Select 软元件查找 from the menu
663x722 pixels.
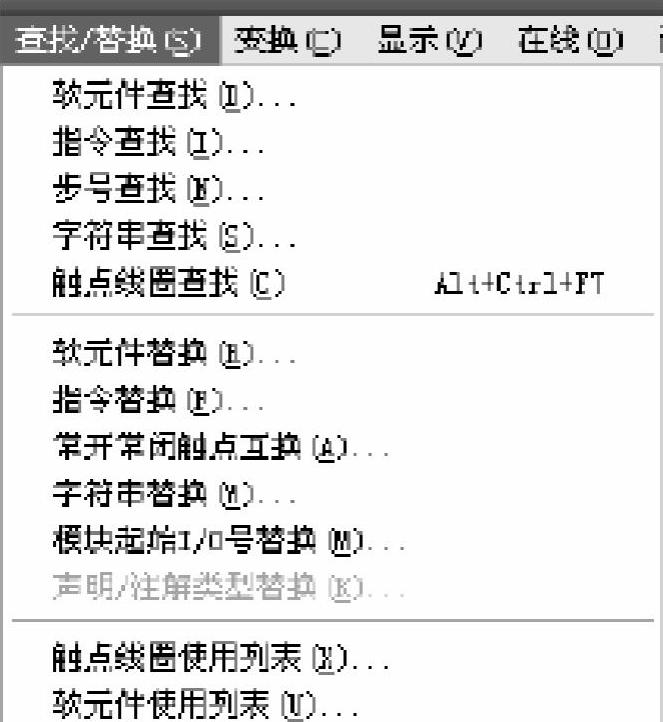[170, 97]
